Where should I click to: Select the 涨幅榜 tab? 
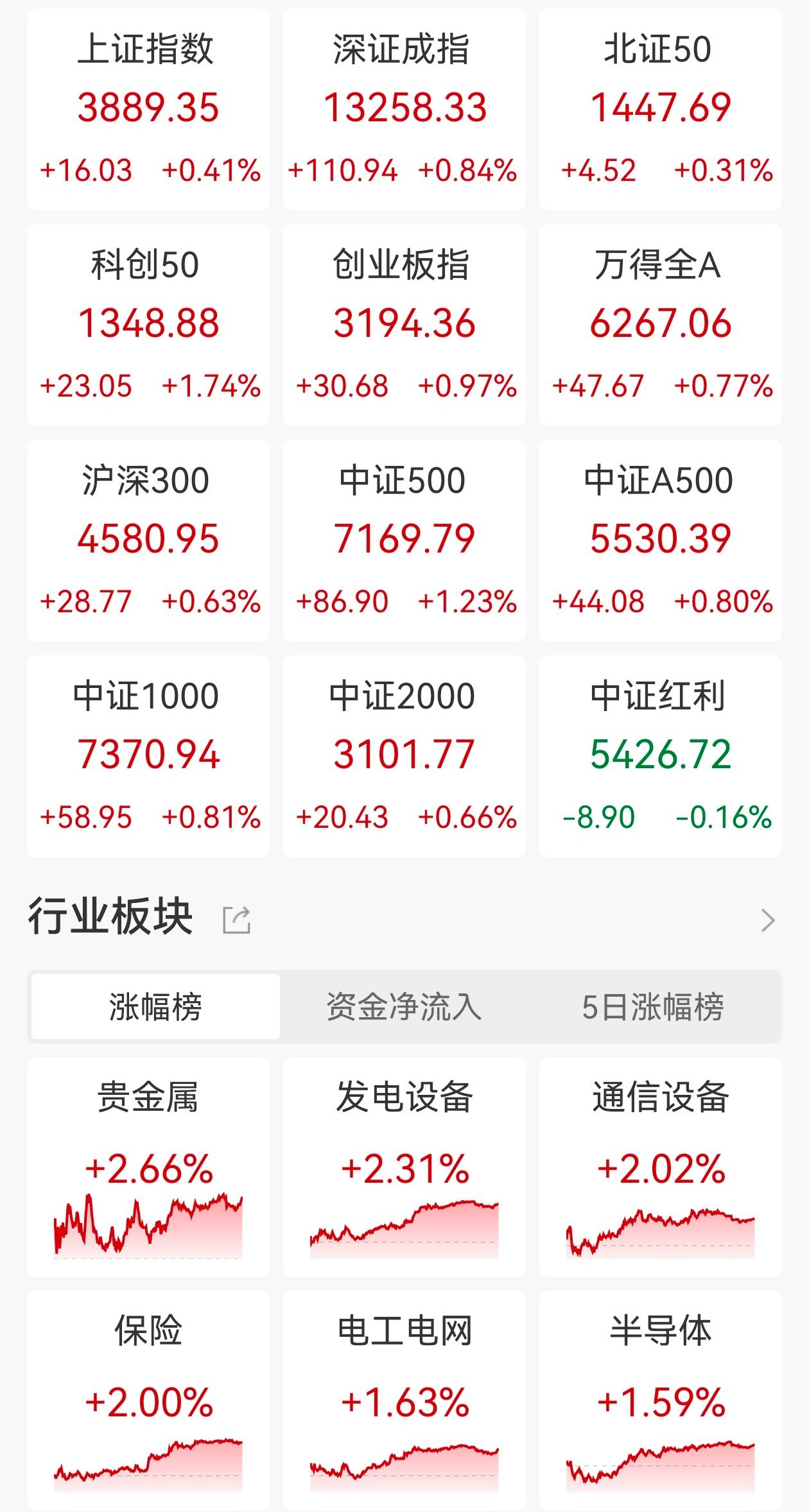click(x=155, y=1006)
